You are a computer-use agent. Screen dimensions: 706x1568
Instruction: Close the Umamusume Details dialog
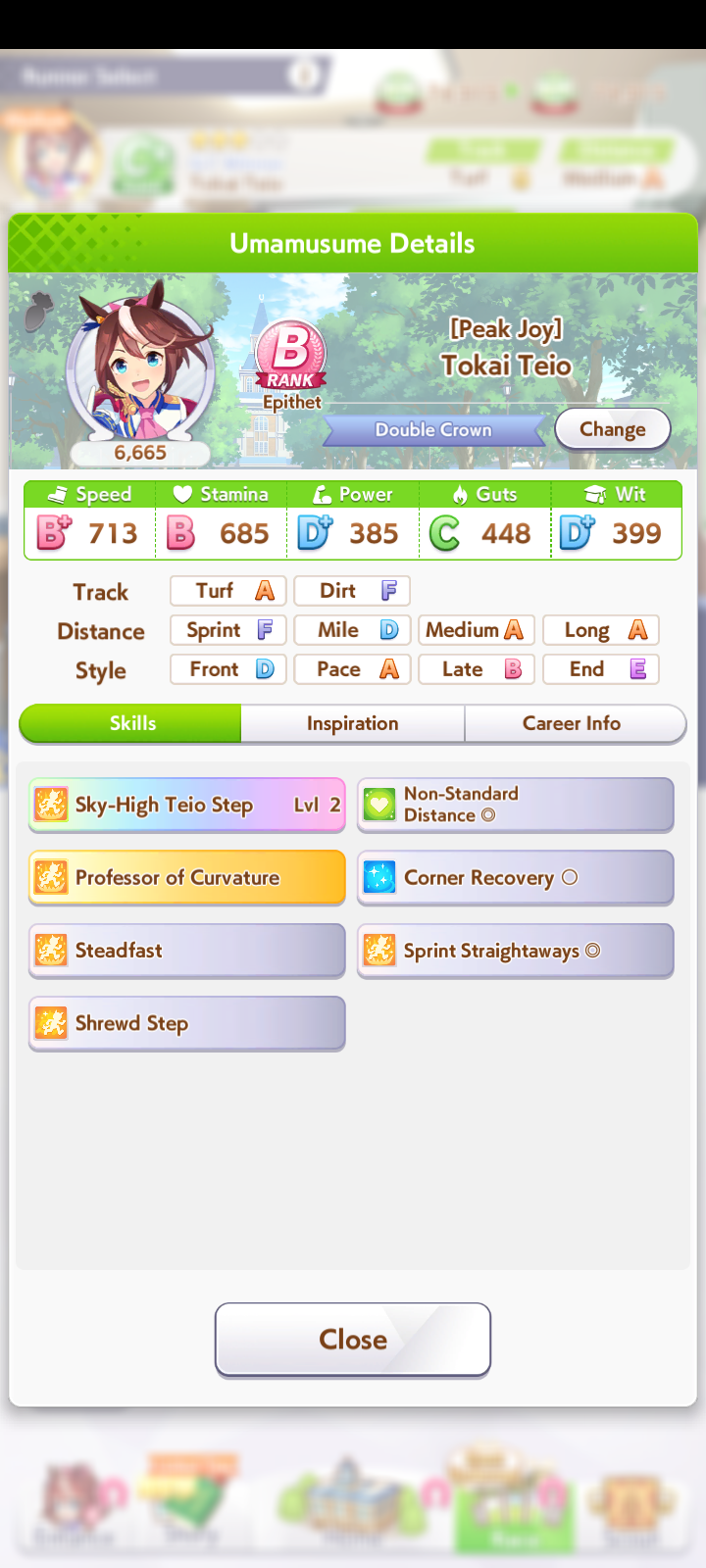[353, 1339]
